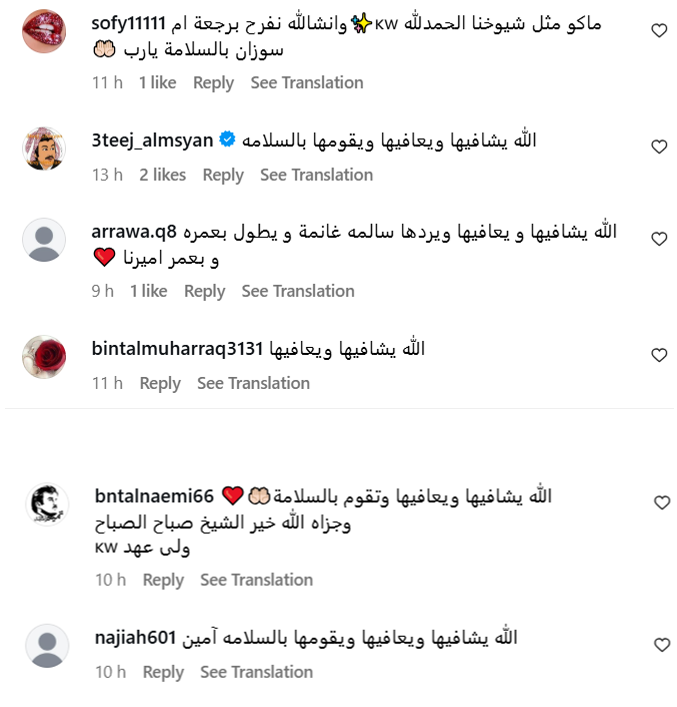Translate the comment by 3teej_almsyan

point(316,175)
